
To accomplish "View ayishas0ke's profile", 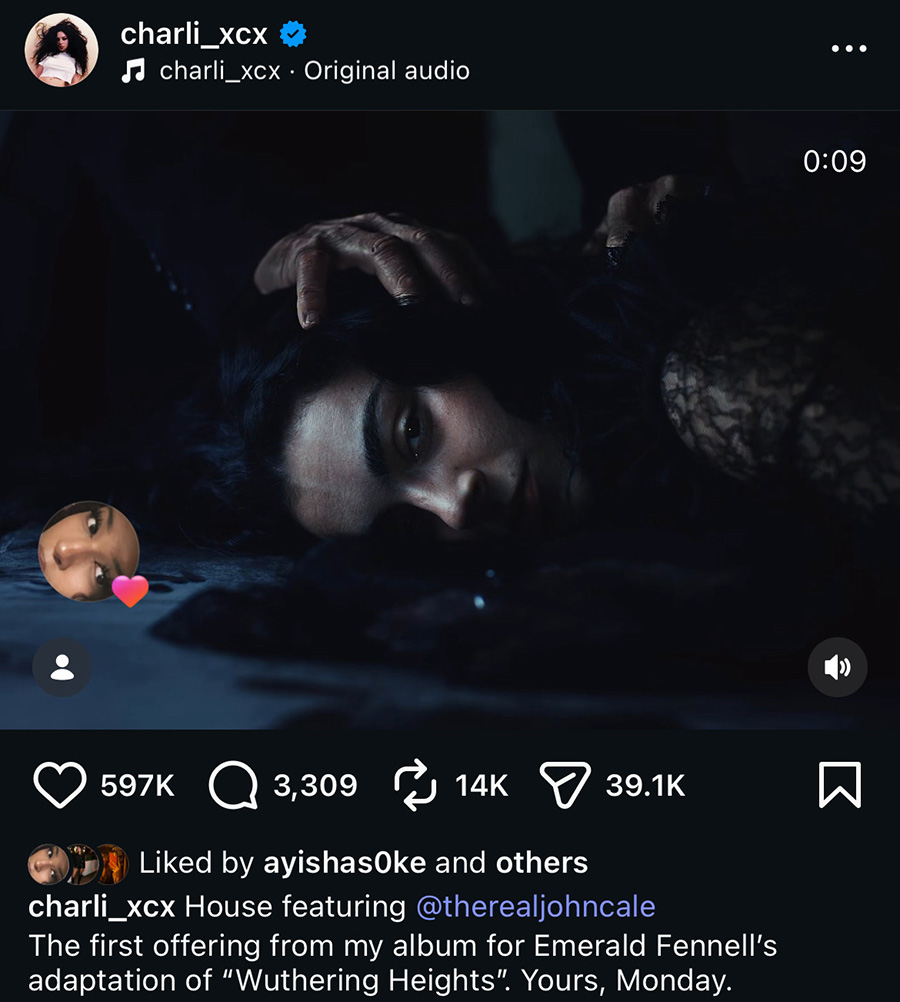I will point(344,863).
